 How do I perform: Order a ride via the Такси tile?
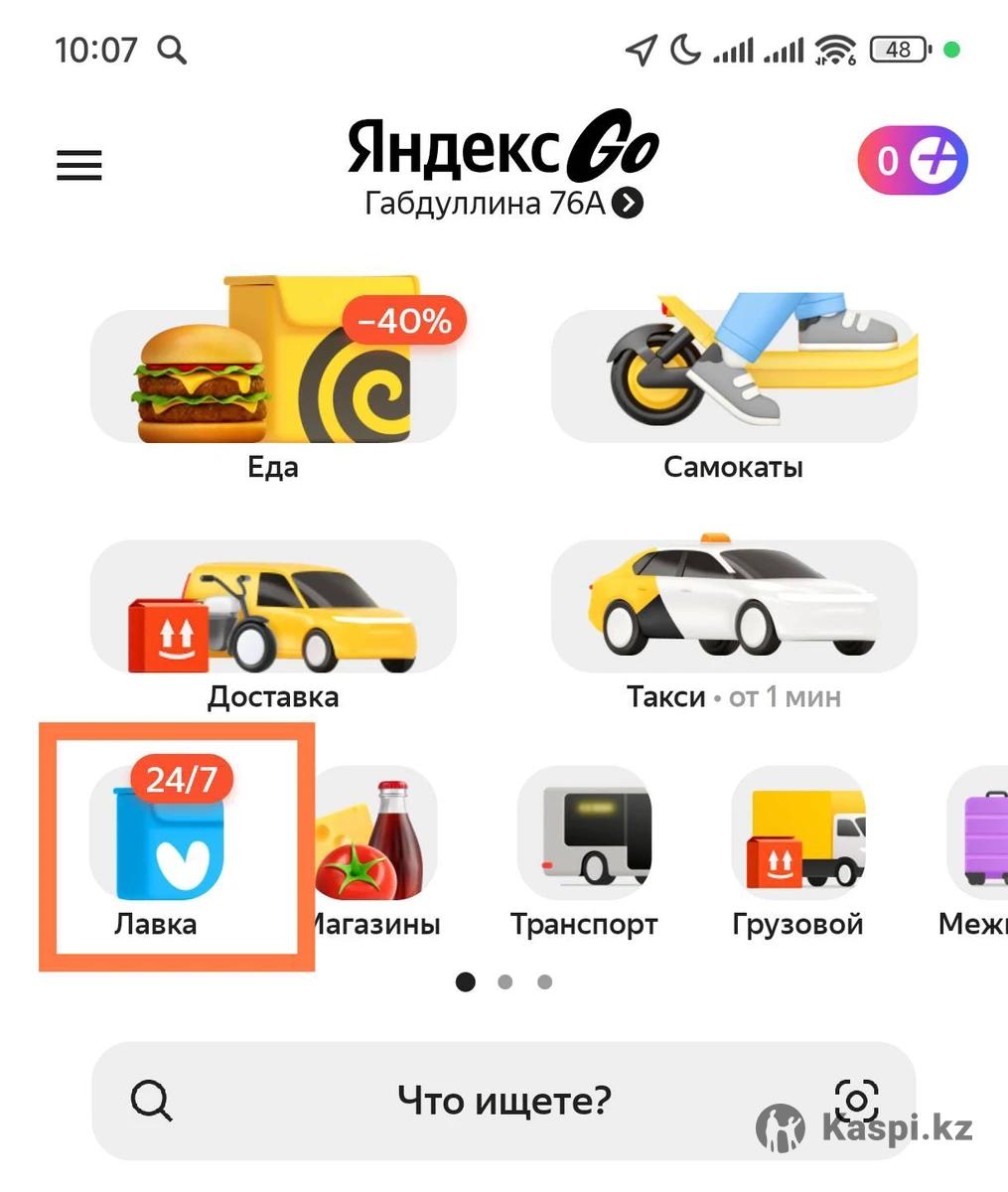(733, 608)
